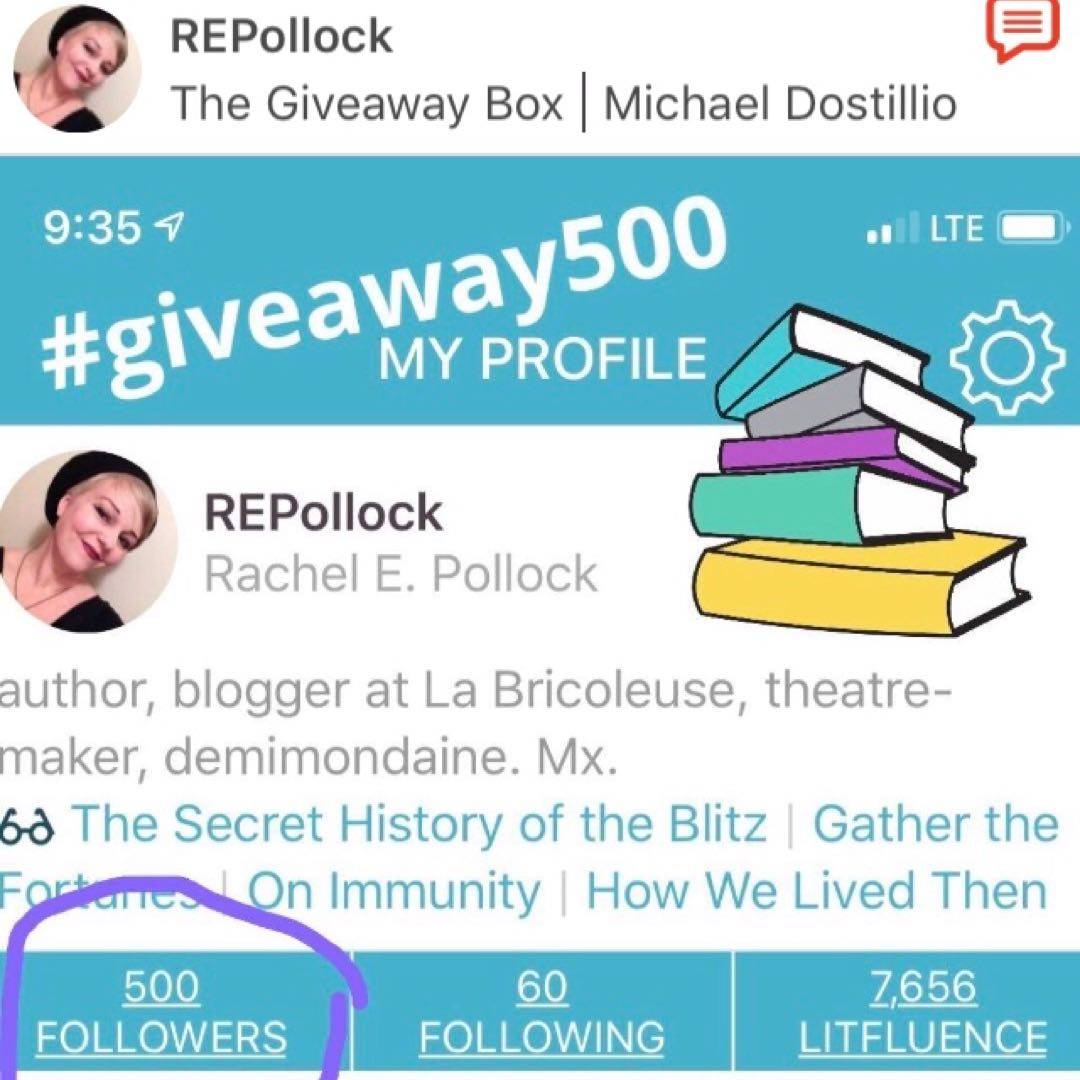Tap the REPollock username at the top
Screen dimensions: 1080x1080
tap(282, 37)
